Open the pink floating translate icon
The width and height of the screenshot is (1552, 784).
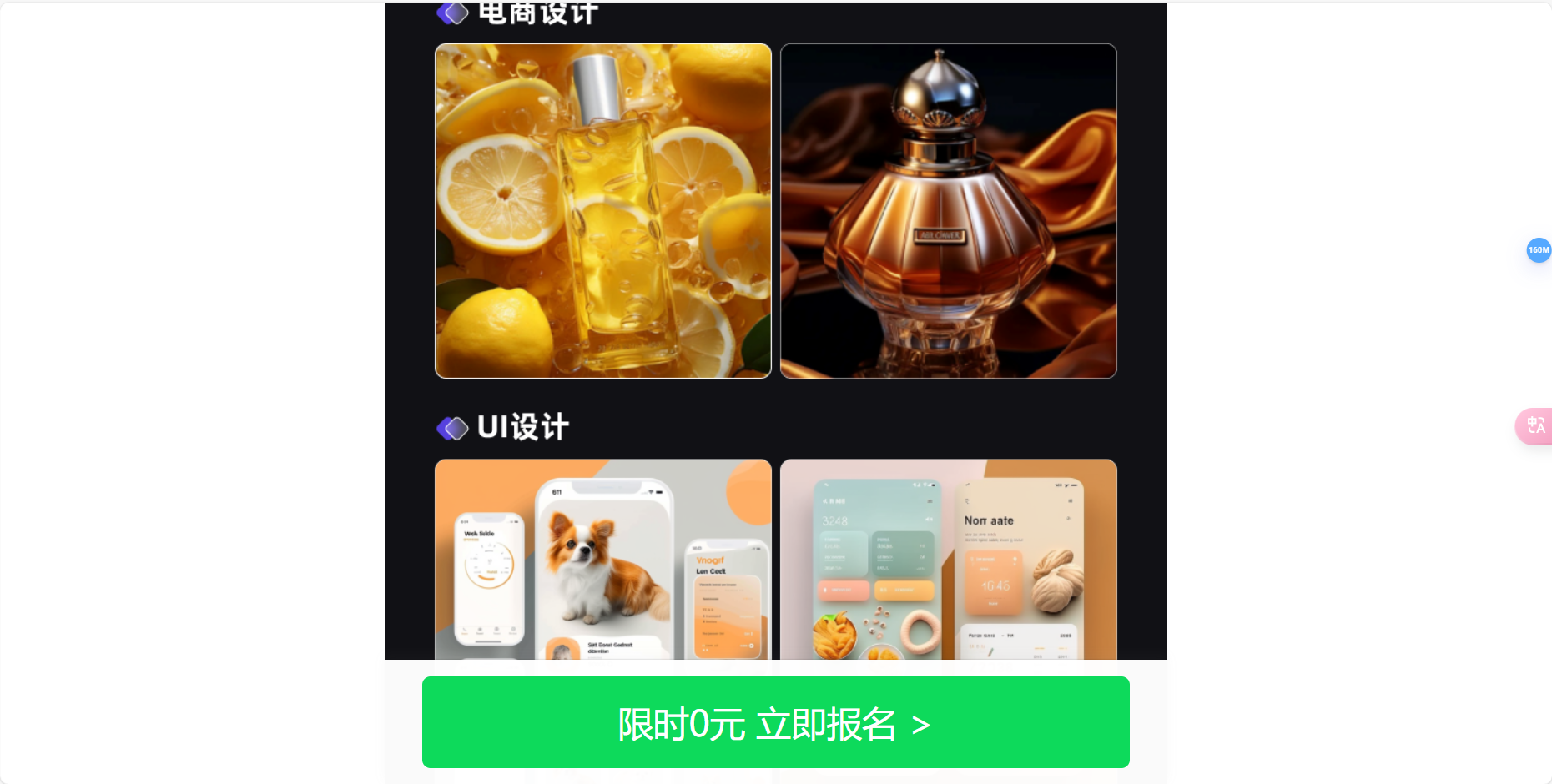[x=1535, y=426]
